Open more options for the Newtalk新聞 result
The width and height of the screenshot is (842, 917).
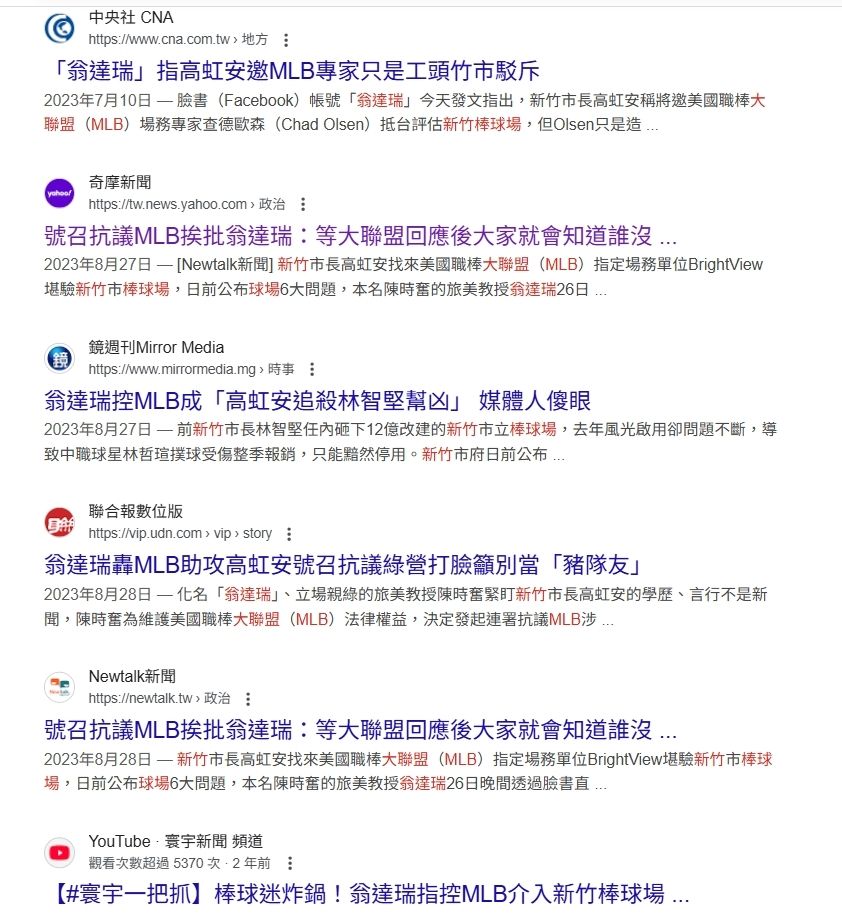pos(248,699)
